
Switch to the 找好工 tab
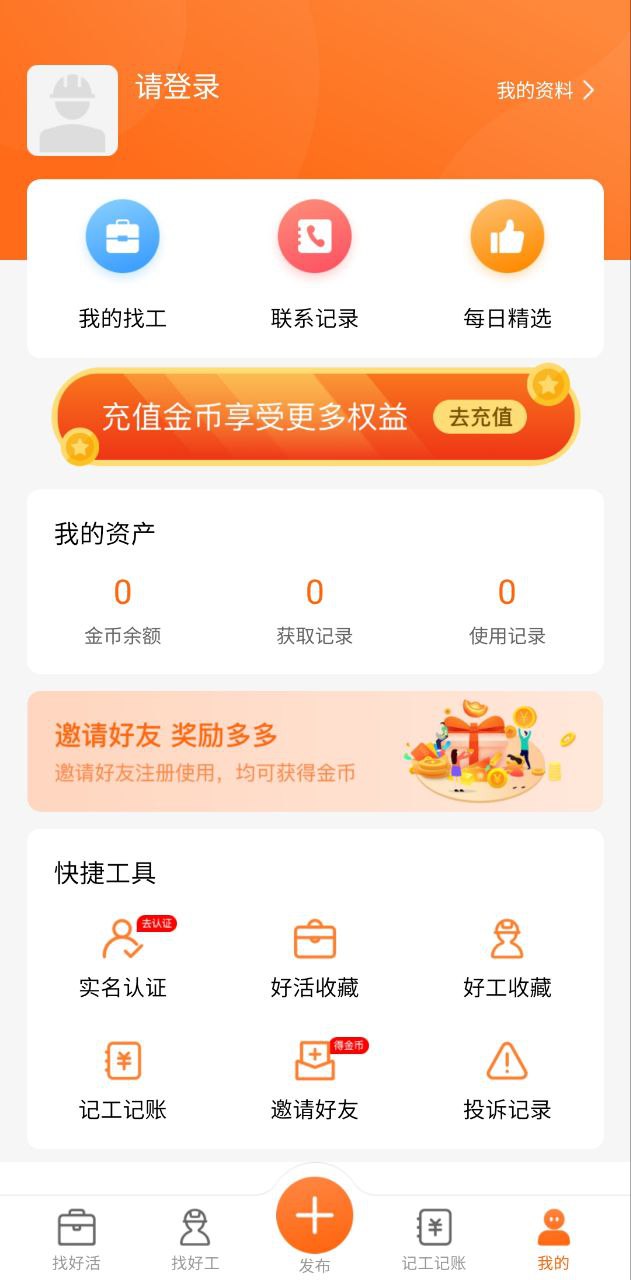[x=195, y=1238]
